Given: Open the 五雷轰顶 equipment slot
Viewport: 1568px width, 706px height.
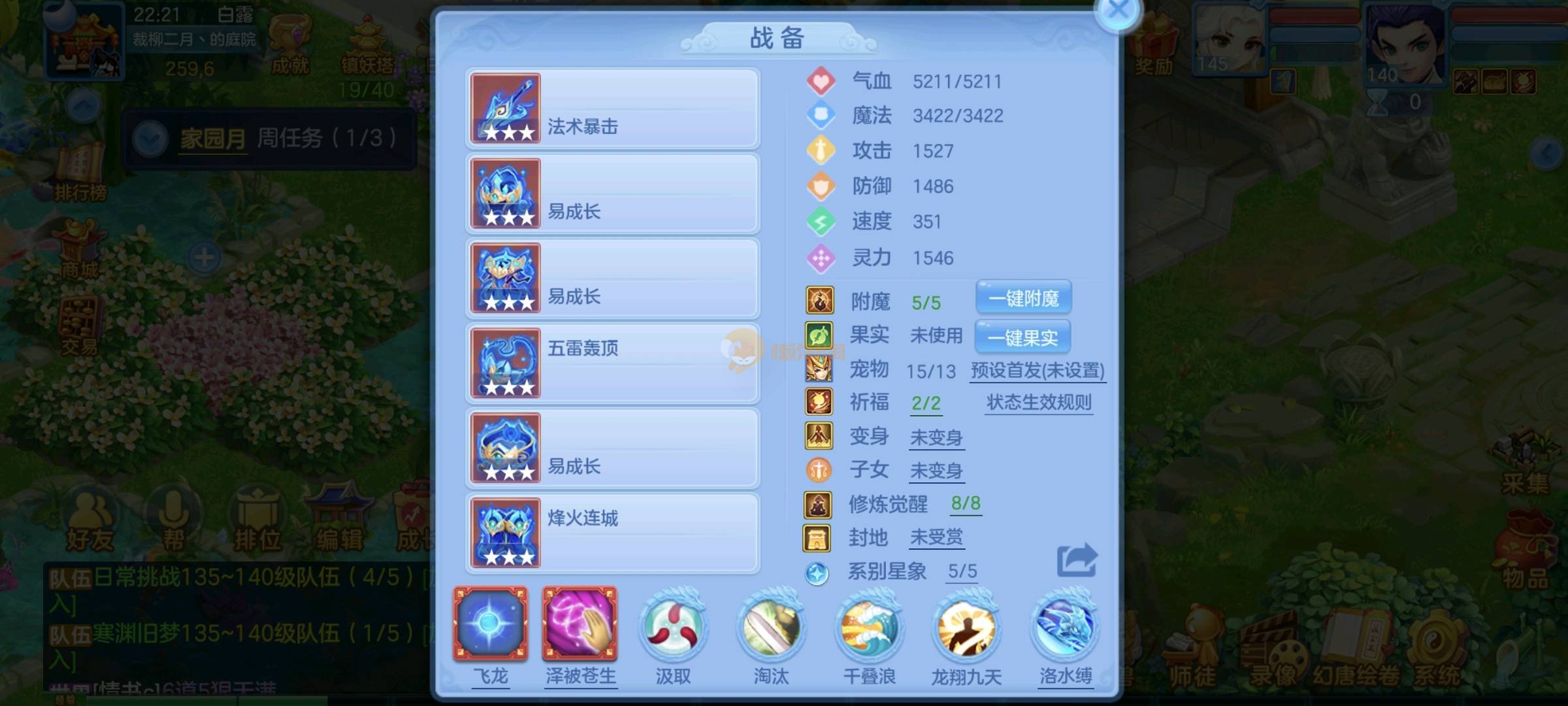Looking at the screenshot, I should (x=613, y=363).
